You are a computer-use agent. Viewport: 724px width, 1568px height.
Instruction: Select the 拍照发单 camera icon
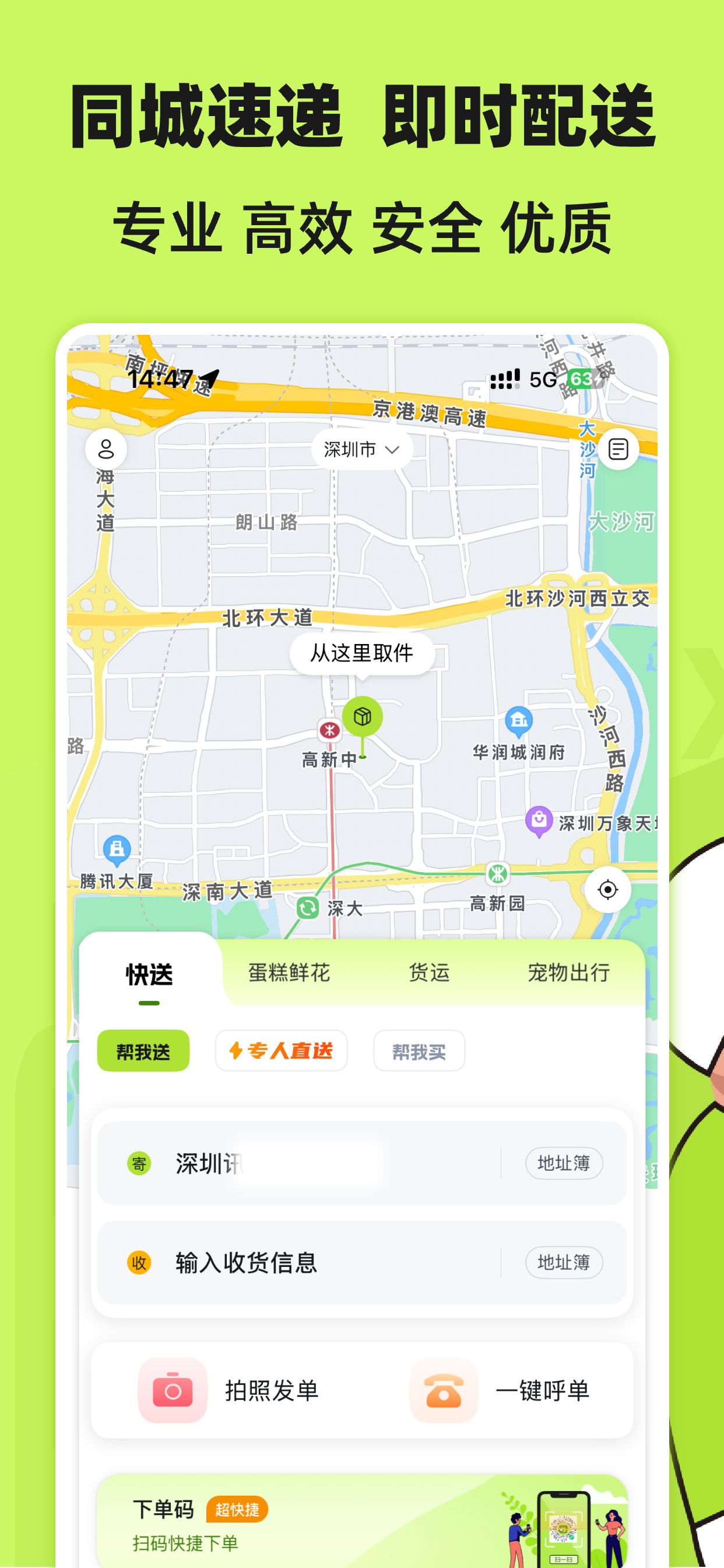[172, 1390]
